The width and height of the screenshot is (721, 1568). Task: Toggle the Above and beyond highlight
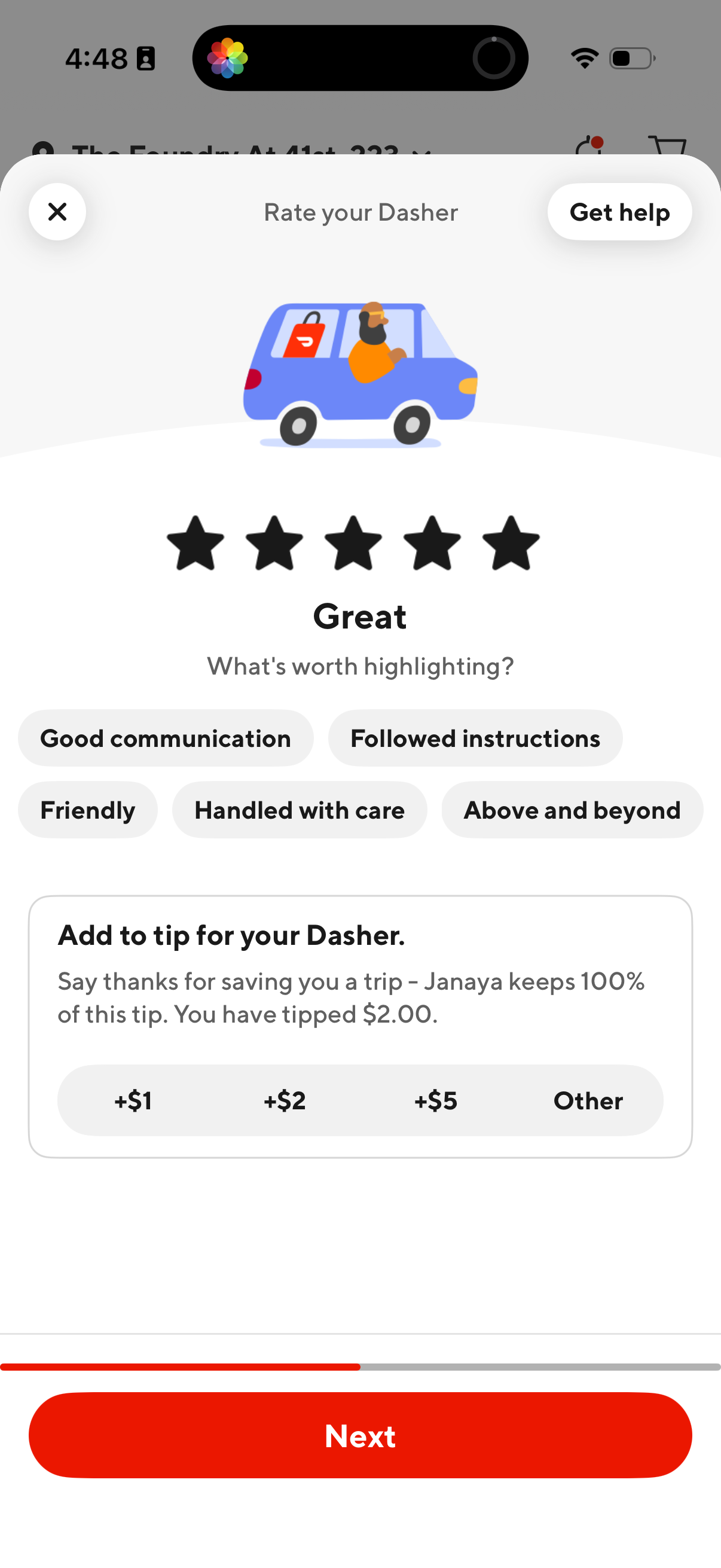click(x=572, y=810)
